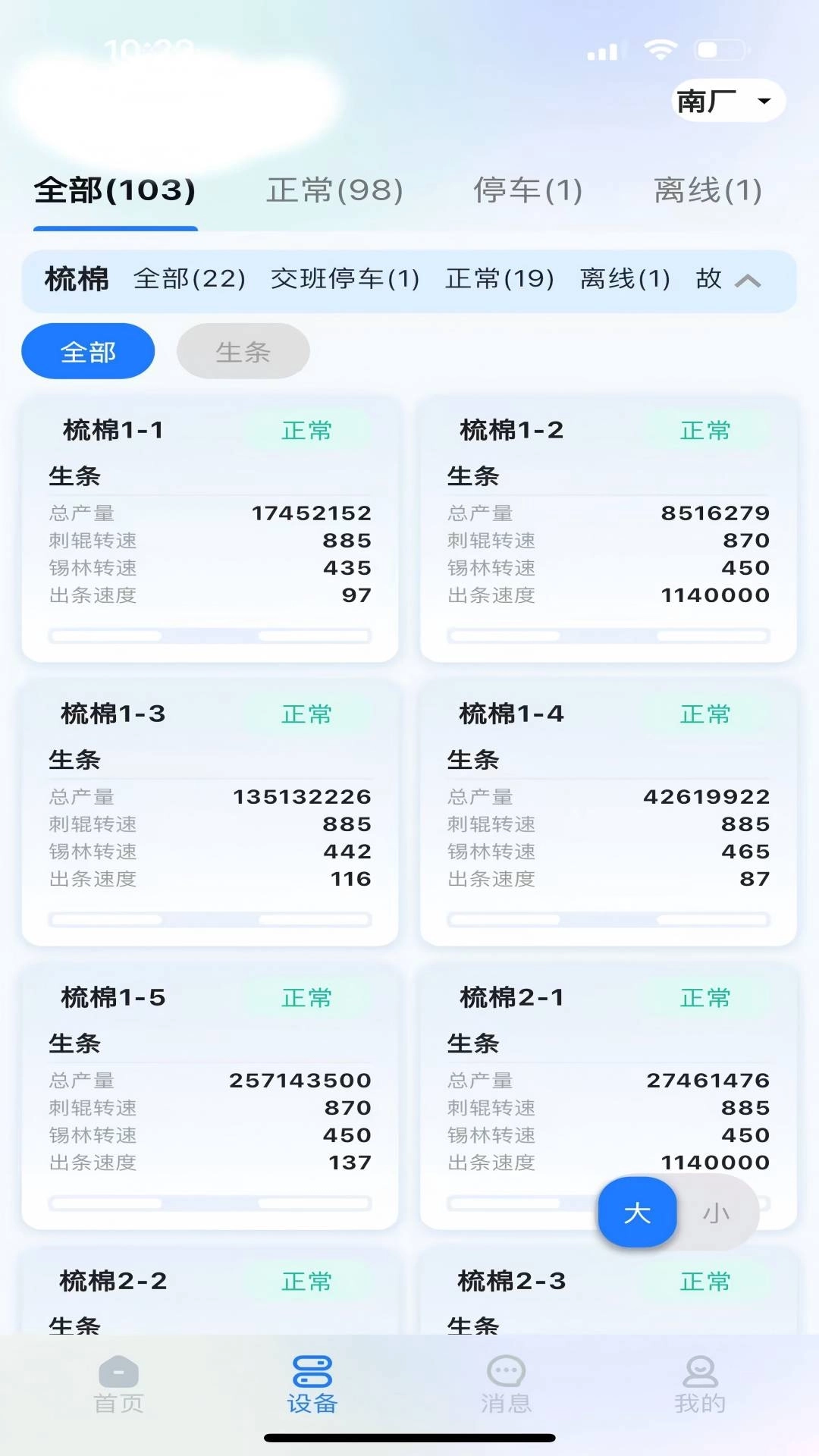Open the 离线(1) tab
This screenshot has height=1456, width=819.
click(x=708, y=191)
